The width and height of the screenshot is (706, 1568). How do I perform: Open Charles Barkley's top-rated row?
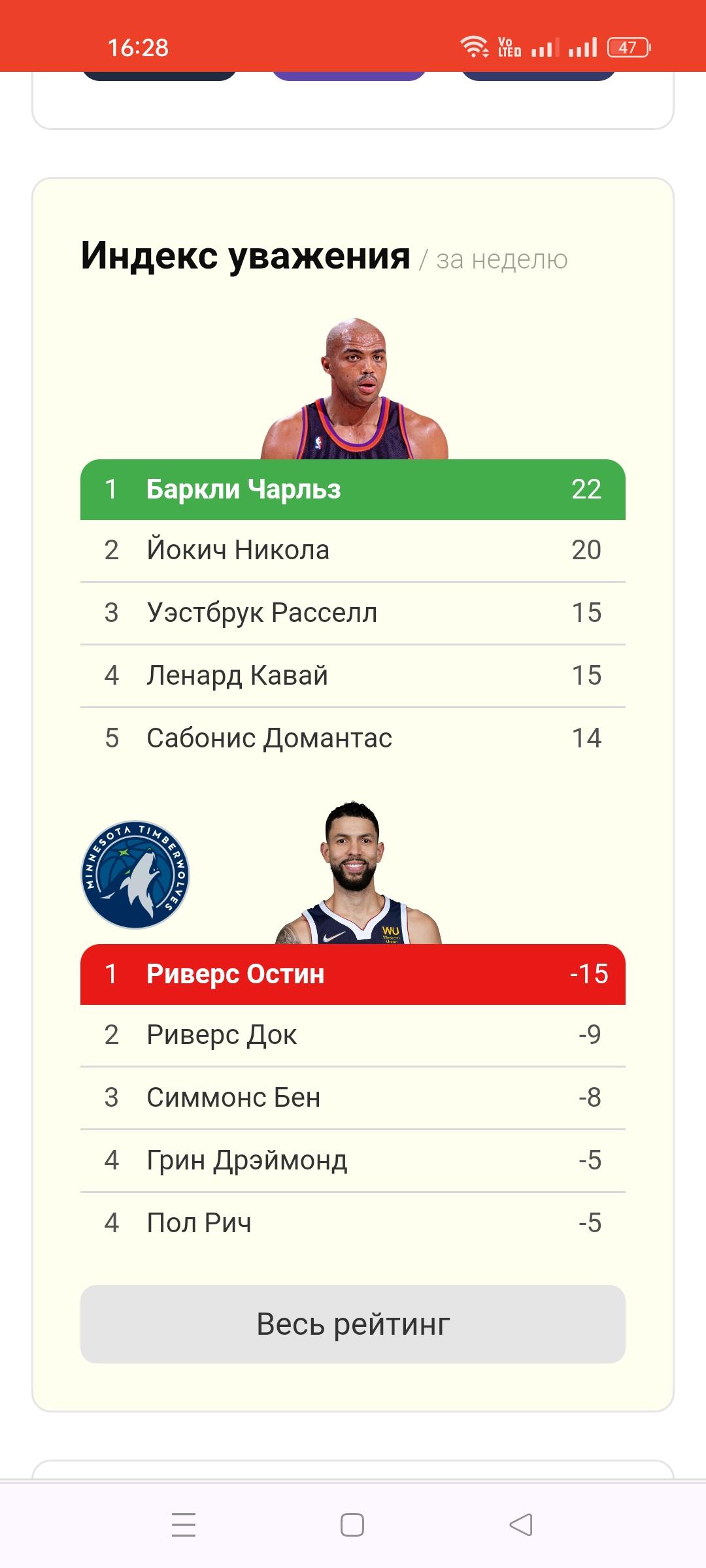click(x=353, y=489)
